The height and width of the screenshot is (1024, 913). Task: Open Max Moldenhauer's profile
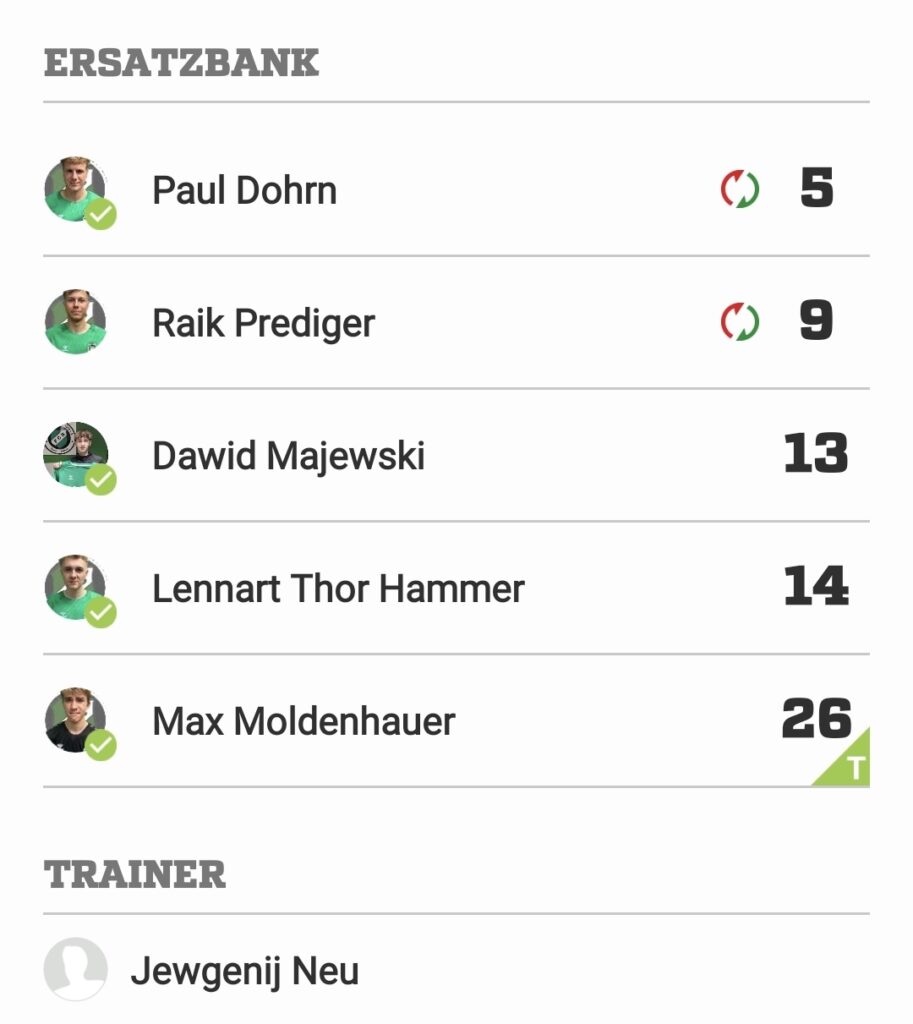point(303,721)
